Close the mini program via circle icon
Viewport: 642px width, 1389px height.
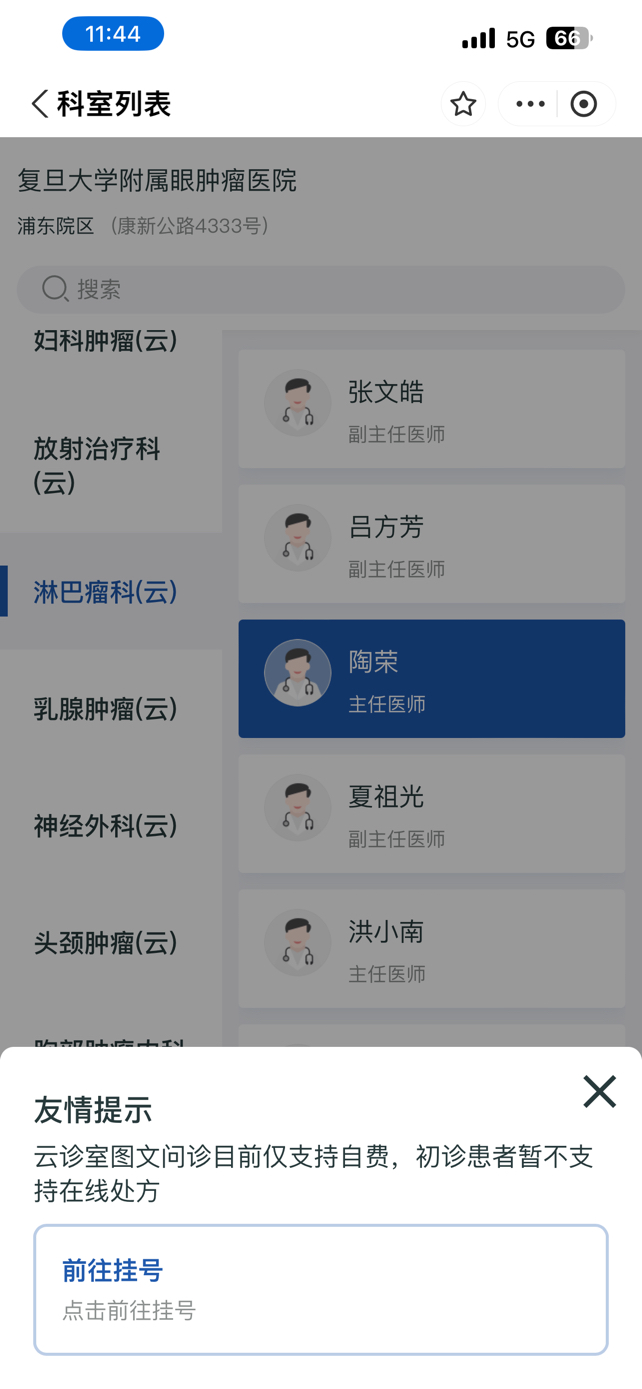(584, 104)
